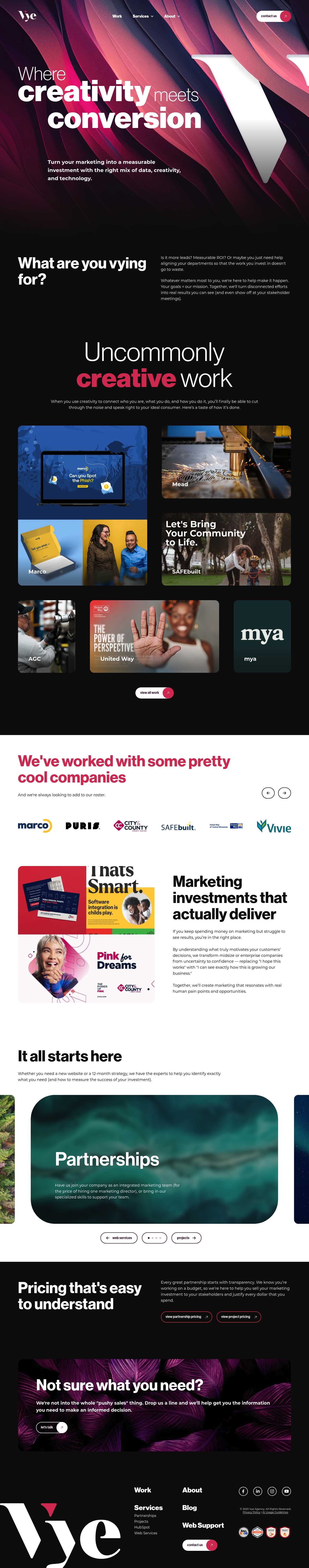Open the Marco project card
Viewport: 309px width, 1568px height.
[x=82, y=505]
